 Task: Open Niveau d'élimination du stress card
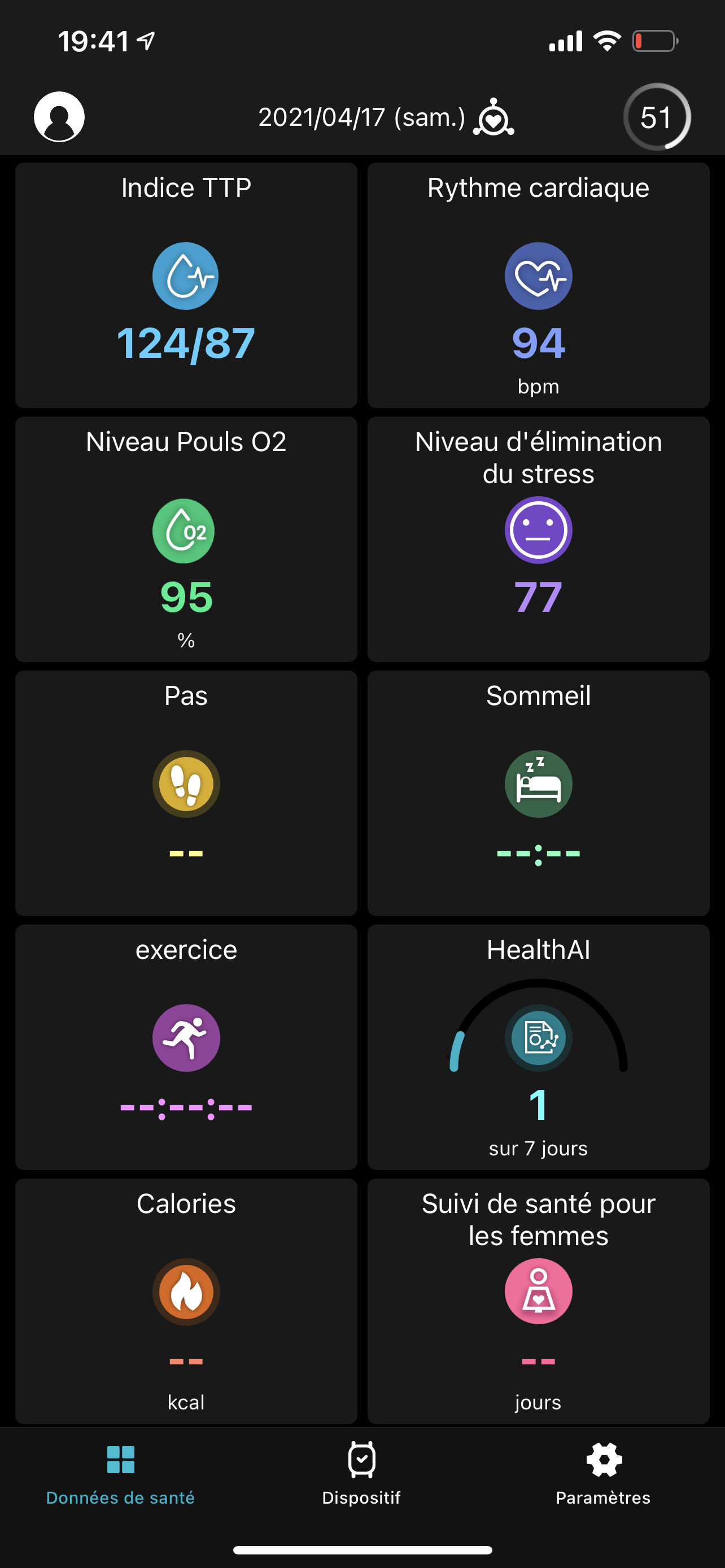click(538, 538)
